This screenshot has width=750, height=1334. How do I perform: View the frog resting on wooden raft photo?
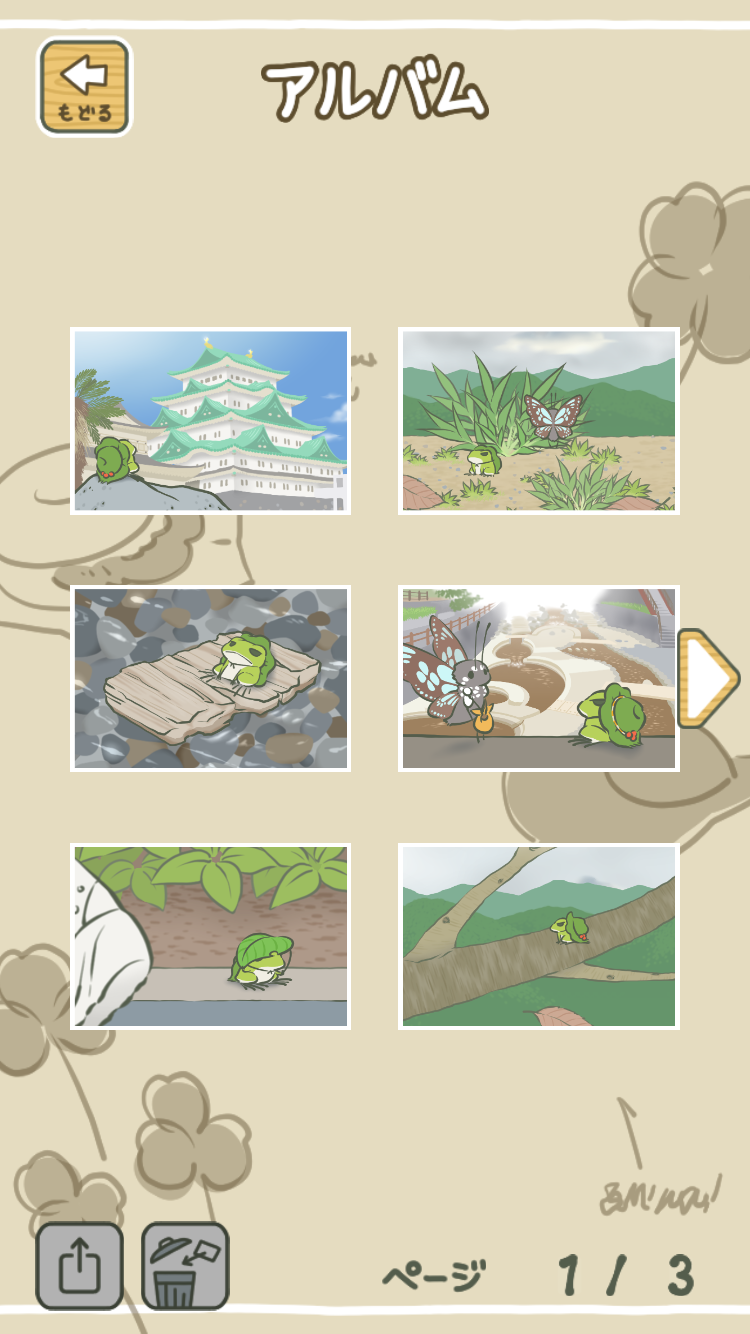point(210,678)
